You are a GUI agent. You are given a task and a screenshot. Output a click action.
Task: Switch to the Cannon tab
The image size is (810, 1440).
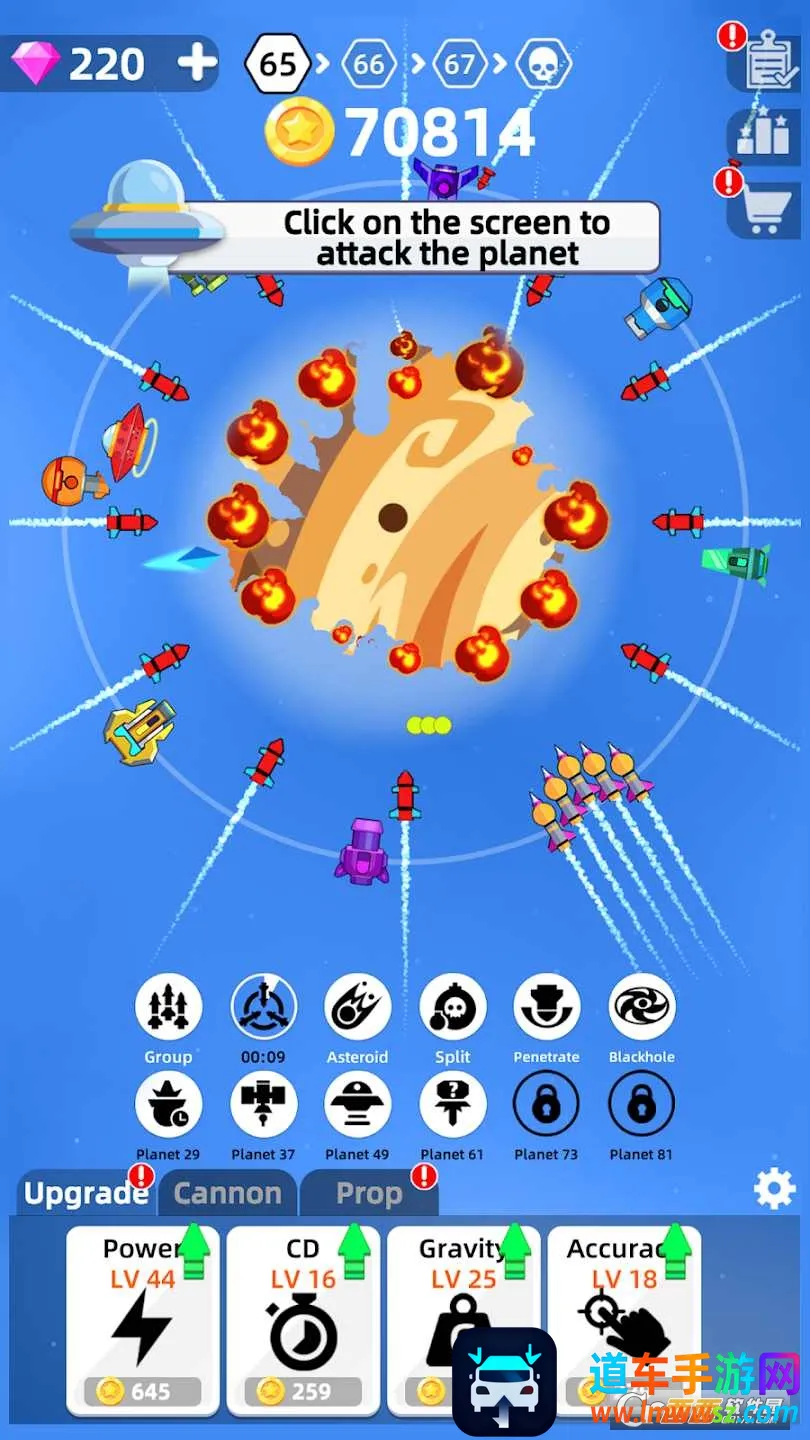(228, 1193)
